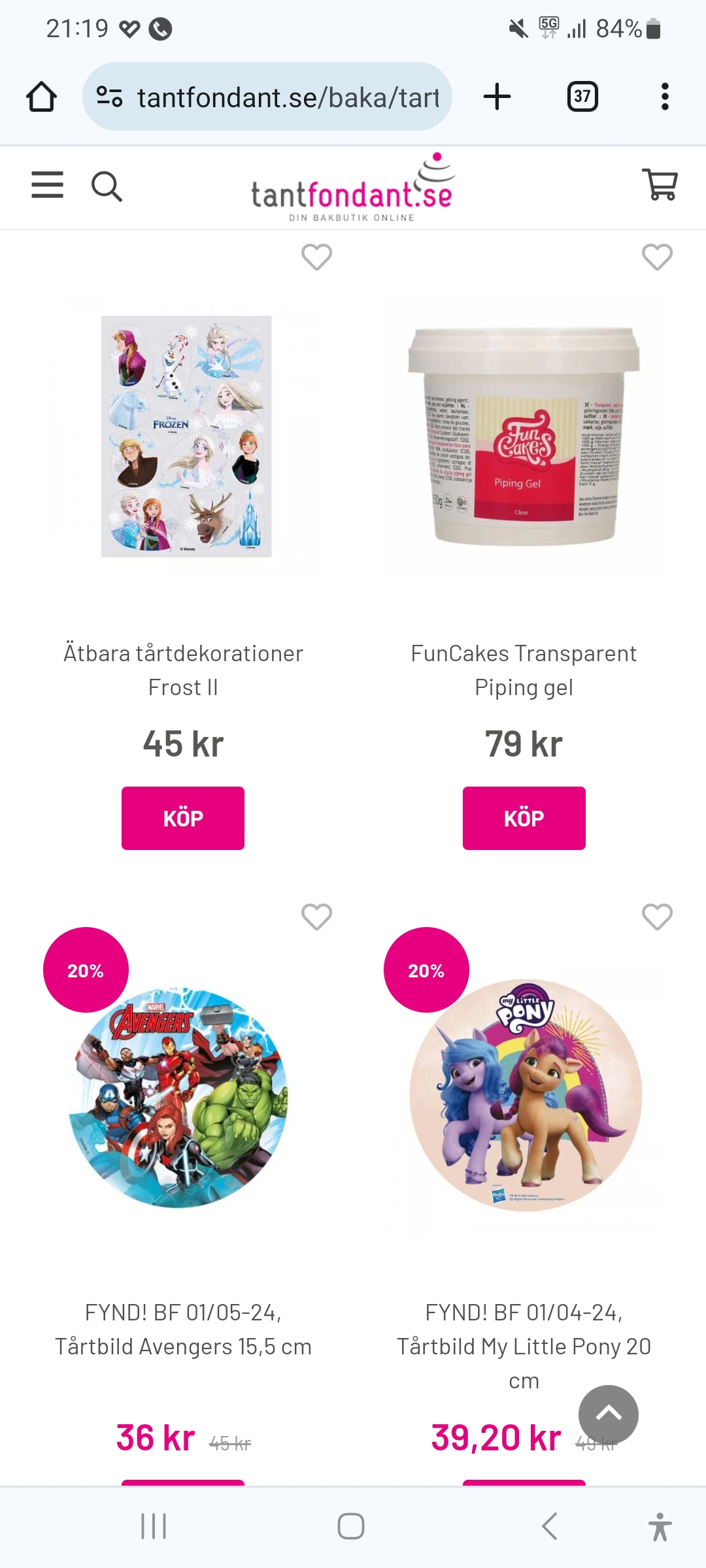Buy FunCakes Transparent Piping gel
The image size is (706, 1568).
tap(524, 818)
